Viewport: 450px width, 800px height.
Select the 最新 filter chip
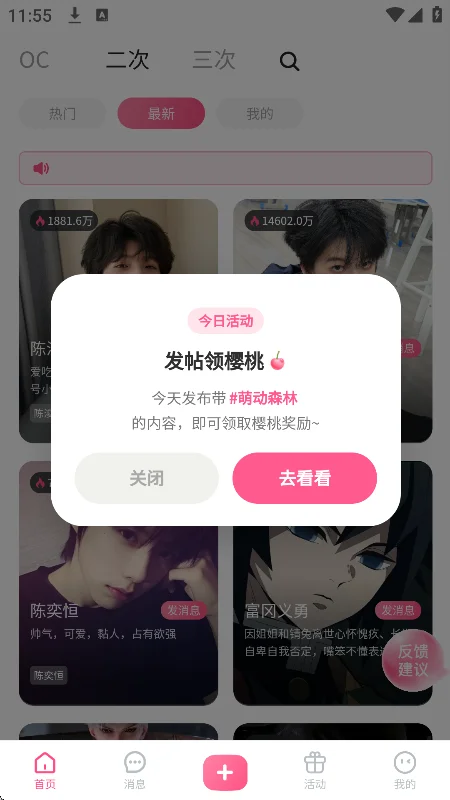point(161,113)
